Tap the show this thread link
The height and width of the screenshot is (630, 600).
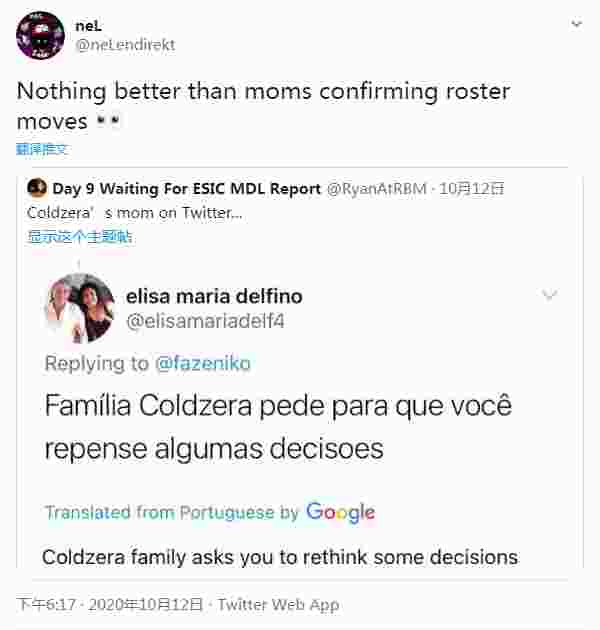(79, 237)
